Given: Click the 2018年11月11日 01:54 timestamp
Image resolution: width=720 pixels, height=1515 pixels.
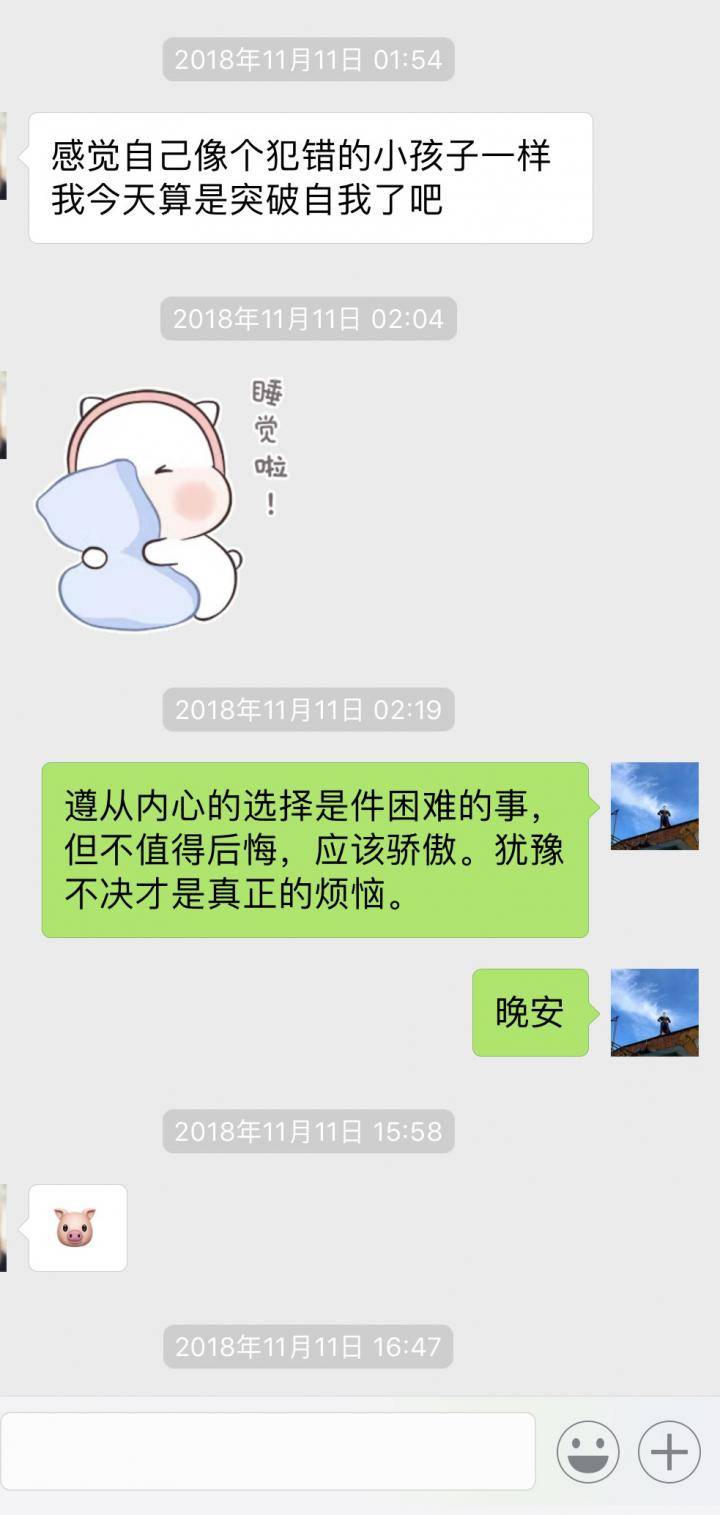Looking at the screenshot, I should [x=308, y=59].
